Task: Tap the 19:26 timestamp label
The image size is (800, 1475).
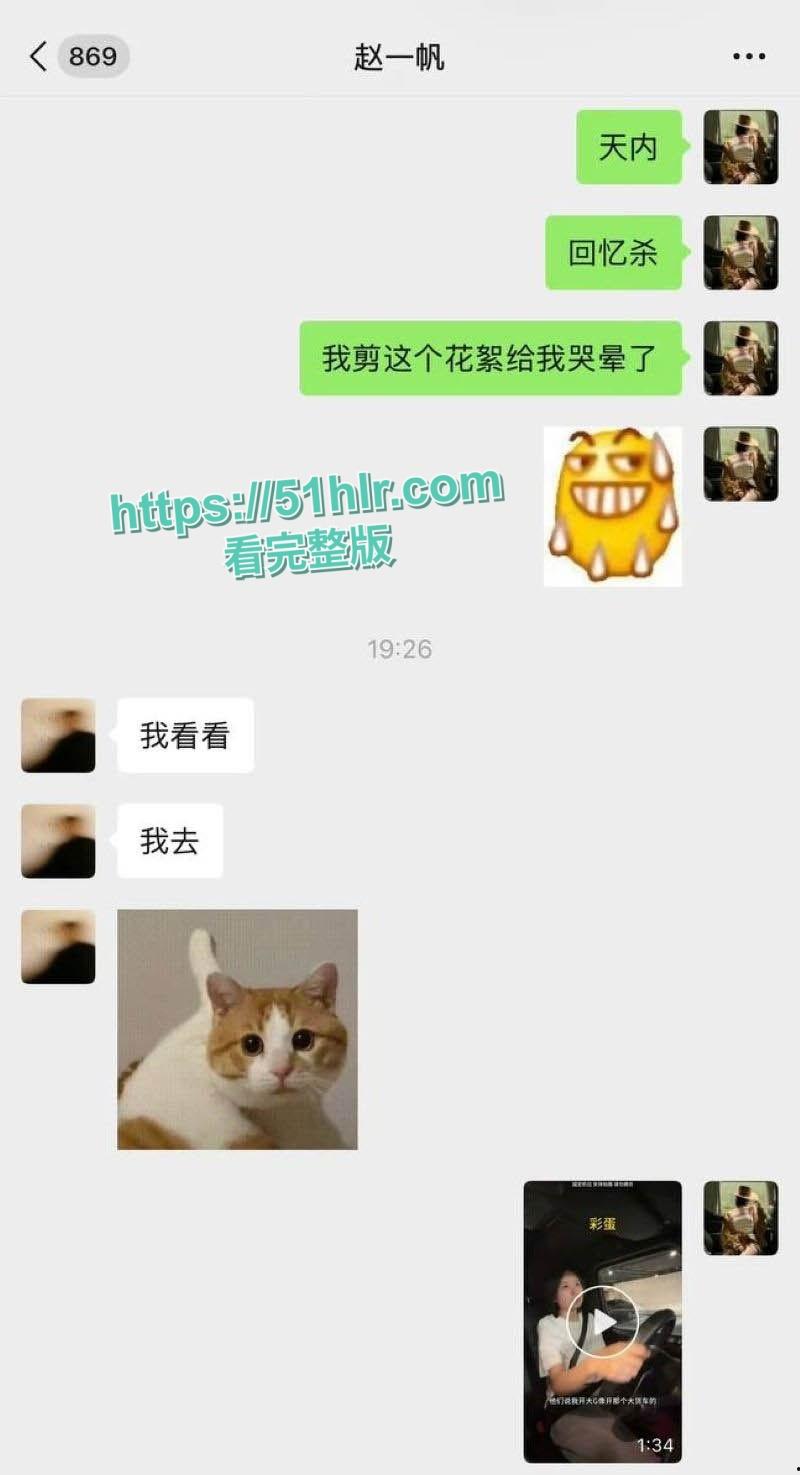Action: (x=401, y=649)
